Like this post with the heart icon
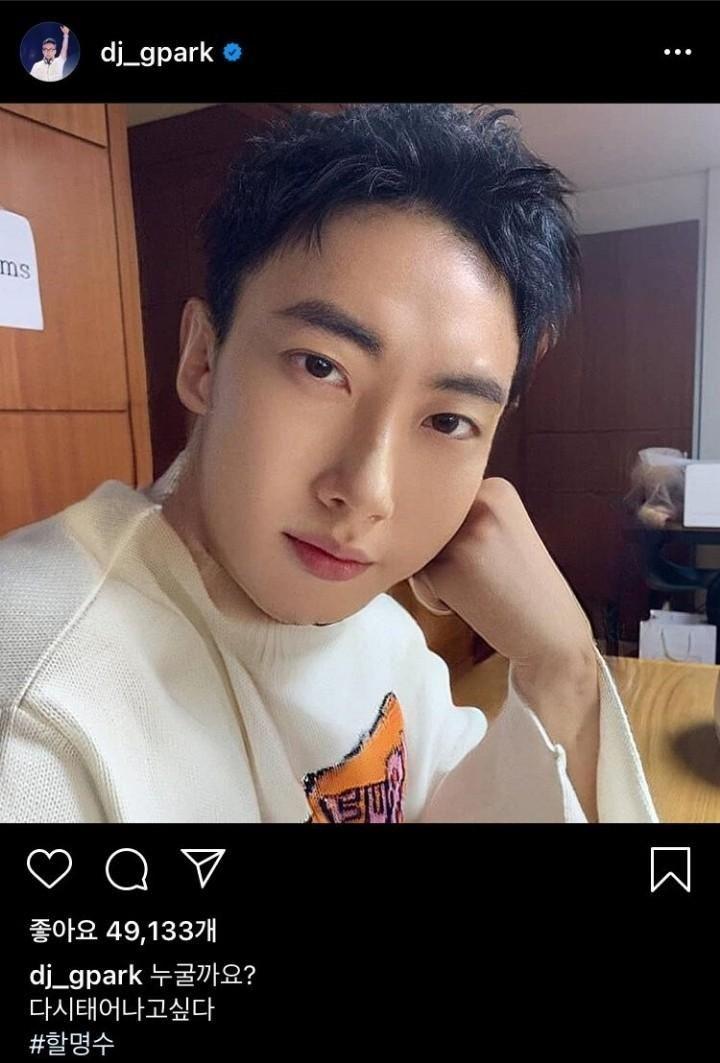This screenshot has width=720, height=1063. click(x=49, y=868)
